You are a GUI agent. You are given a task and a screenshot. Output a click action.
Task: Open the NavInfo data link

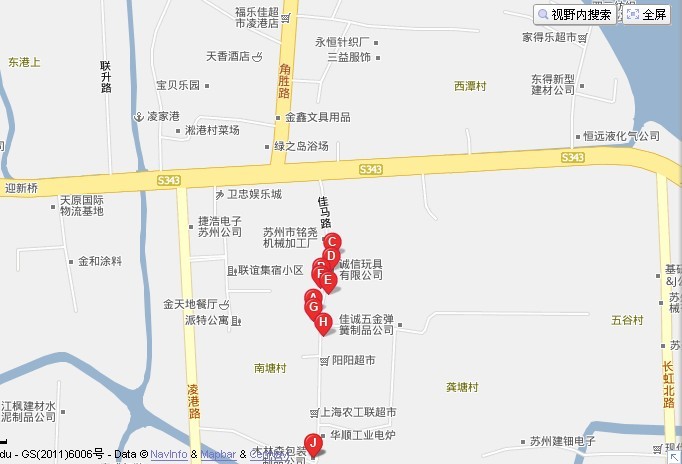pyautogui.click(x=168, y=454)
